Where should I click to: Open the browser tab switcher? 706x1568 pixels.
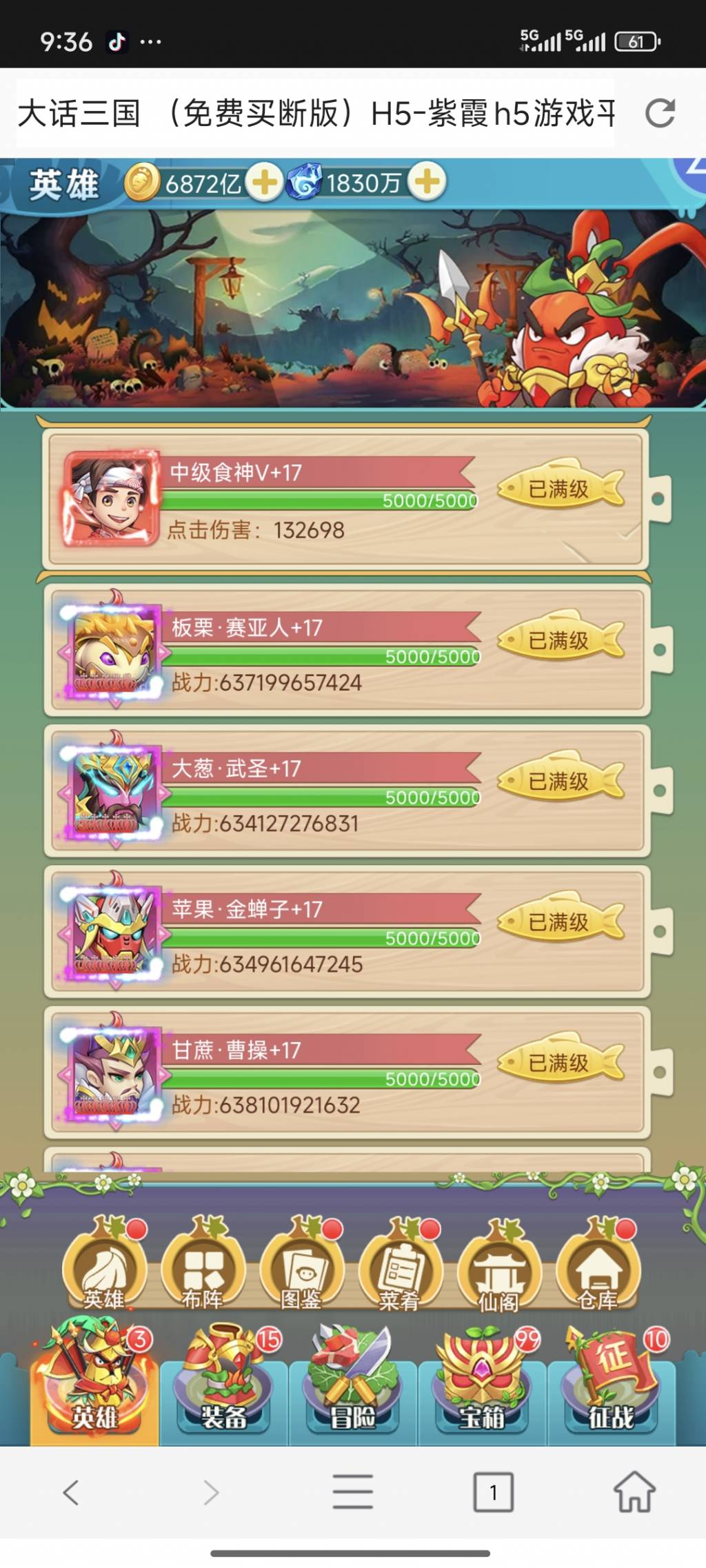coord(494,1492)
